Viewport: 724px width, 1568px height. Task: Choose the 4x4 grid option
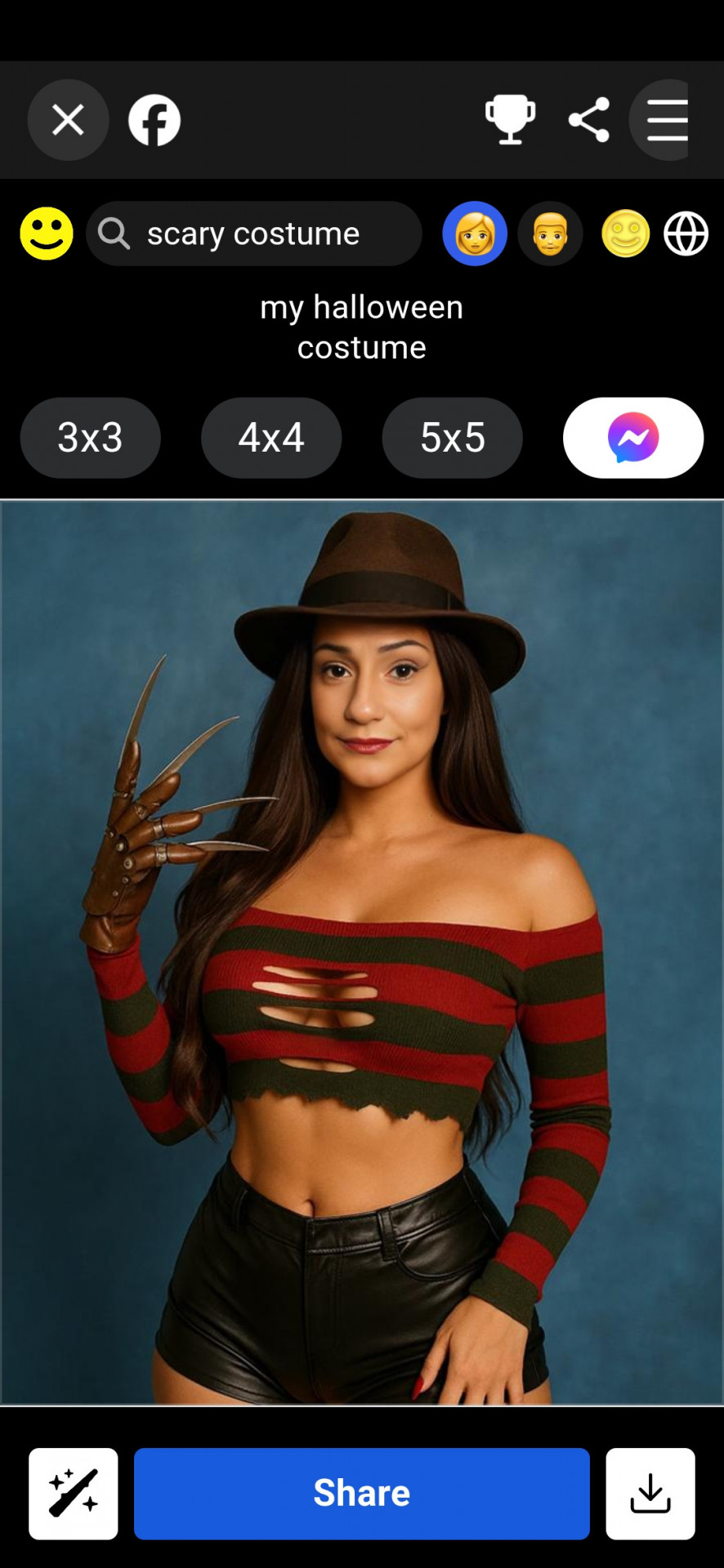point(271,438)
